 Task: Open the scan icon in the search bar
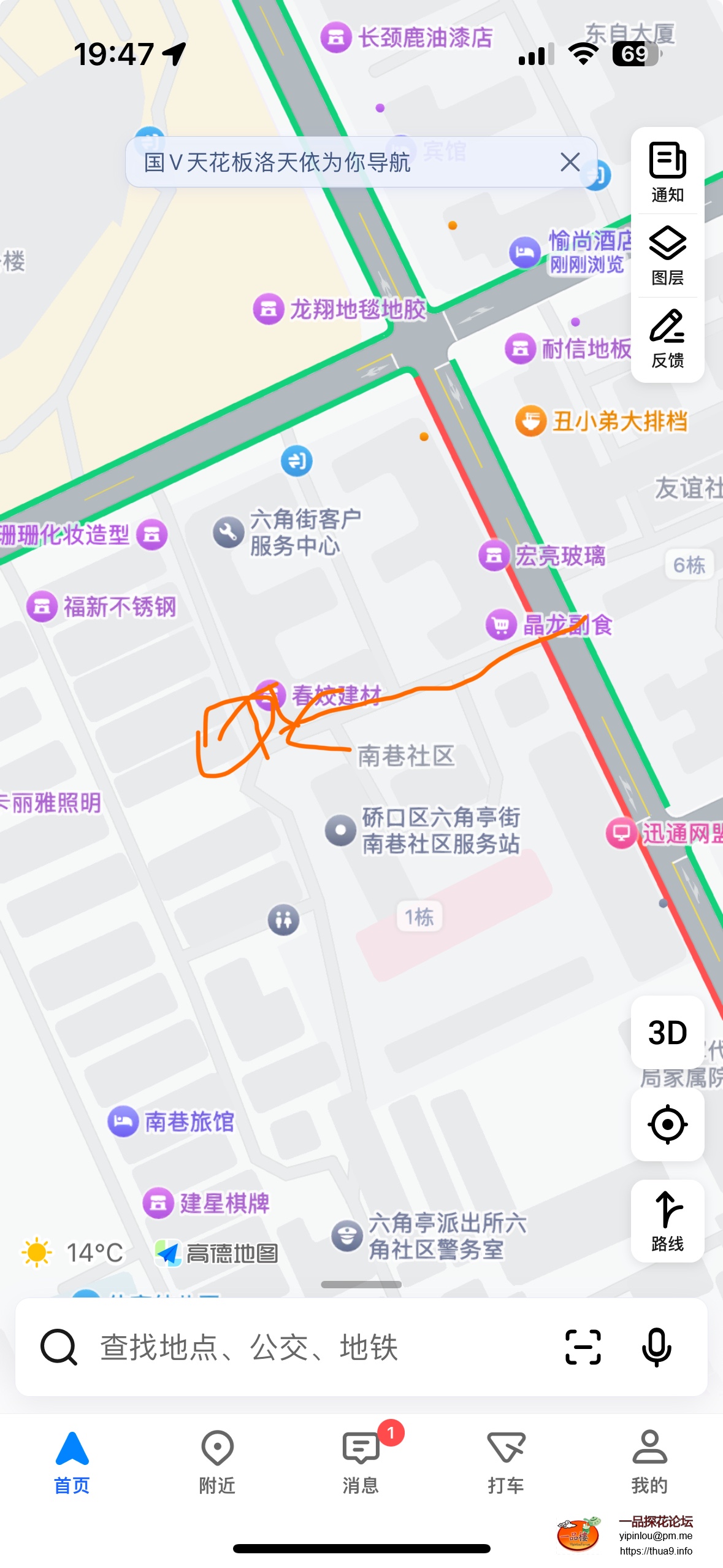pos(583,1347)
